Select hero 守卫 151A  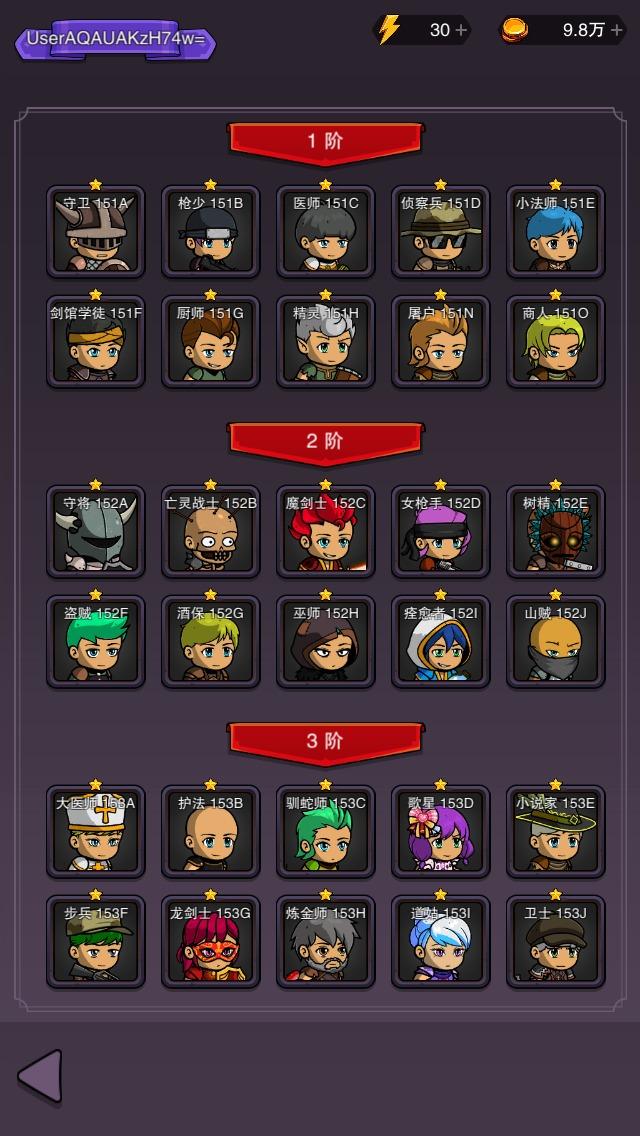(96, 232)
